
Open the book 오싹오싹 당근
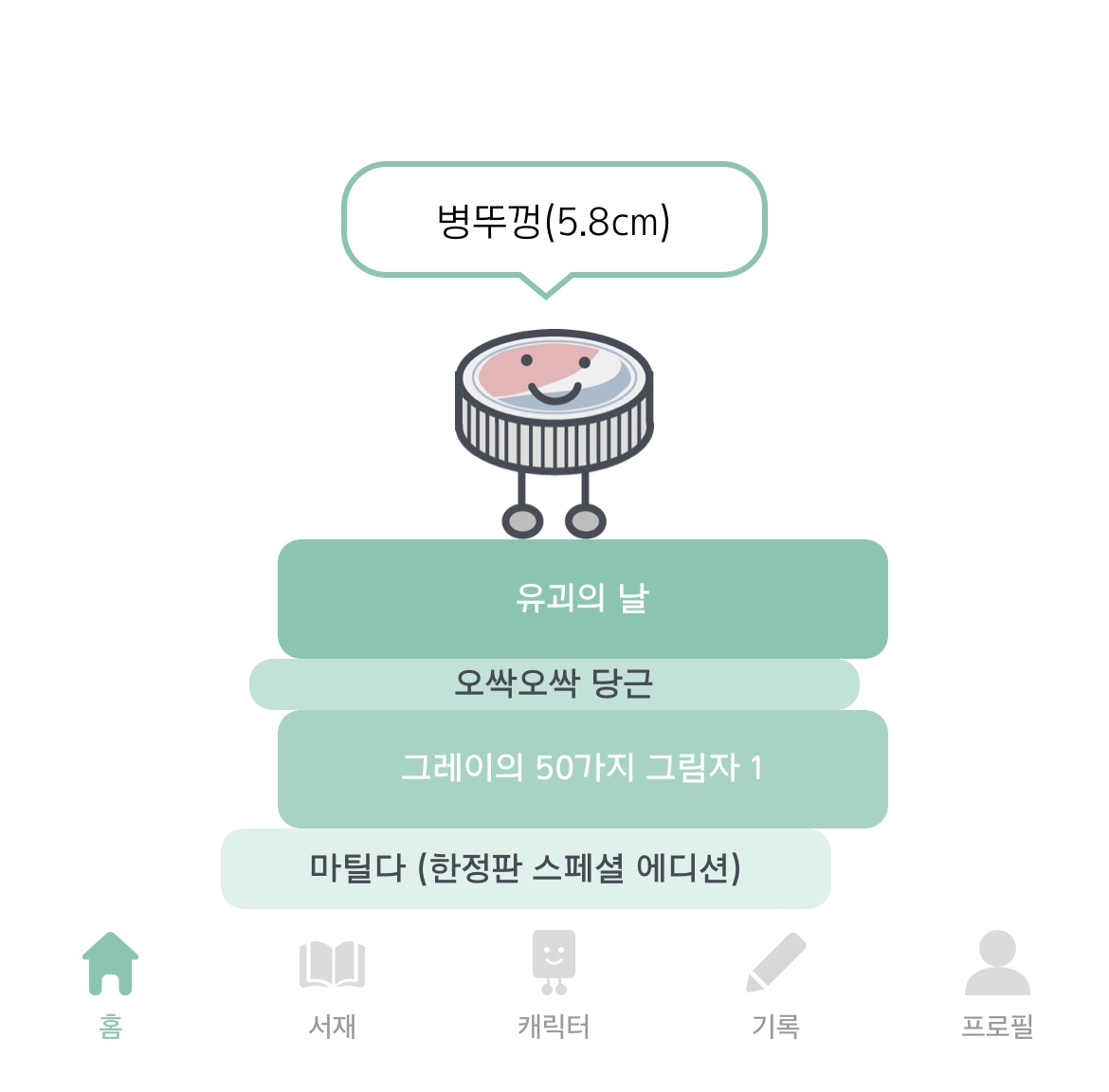pos(554,683)
